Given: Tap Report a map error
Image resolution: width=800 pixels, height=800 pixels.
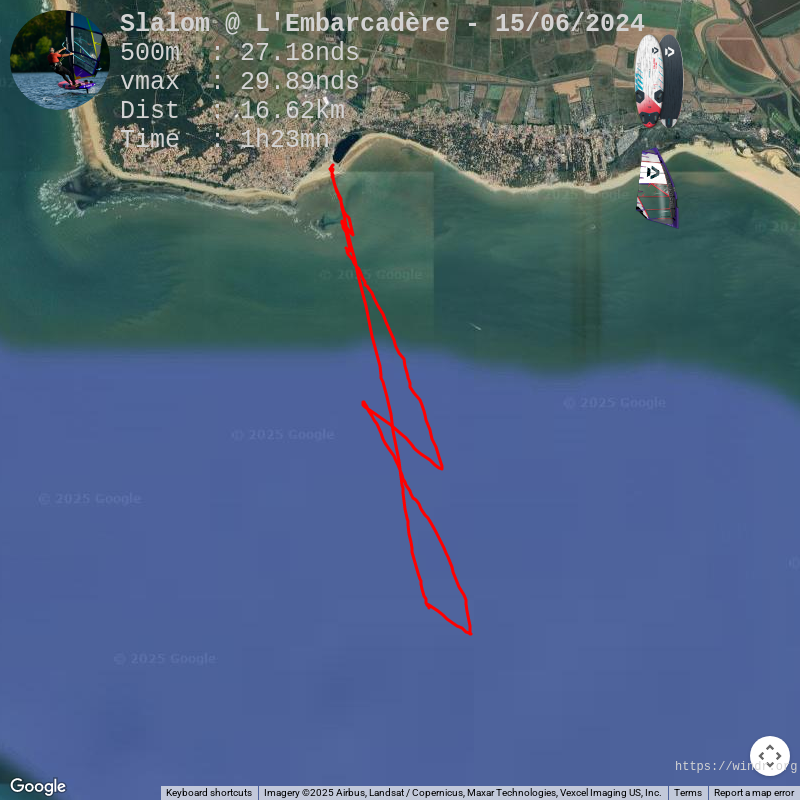Looking at the screenshot, I should (753, 793).
